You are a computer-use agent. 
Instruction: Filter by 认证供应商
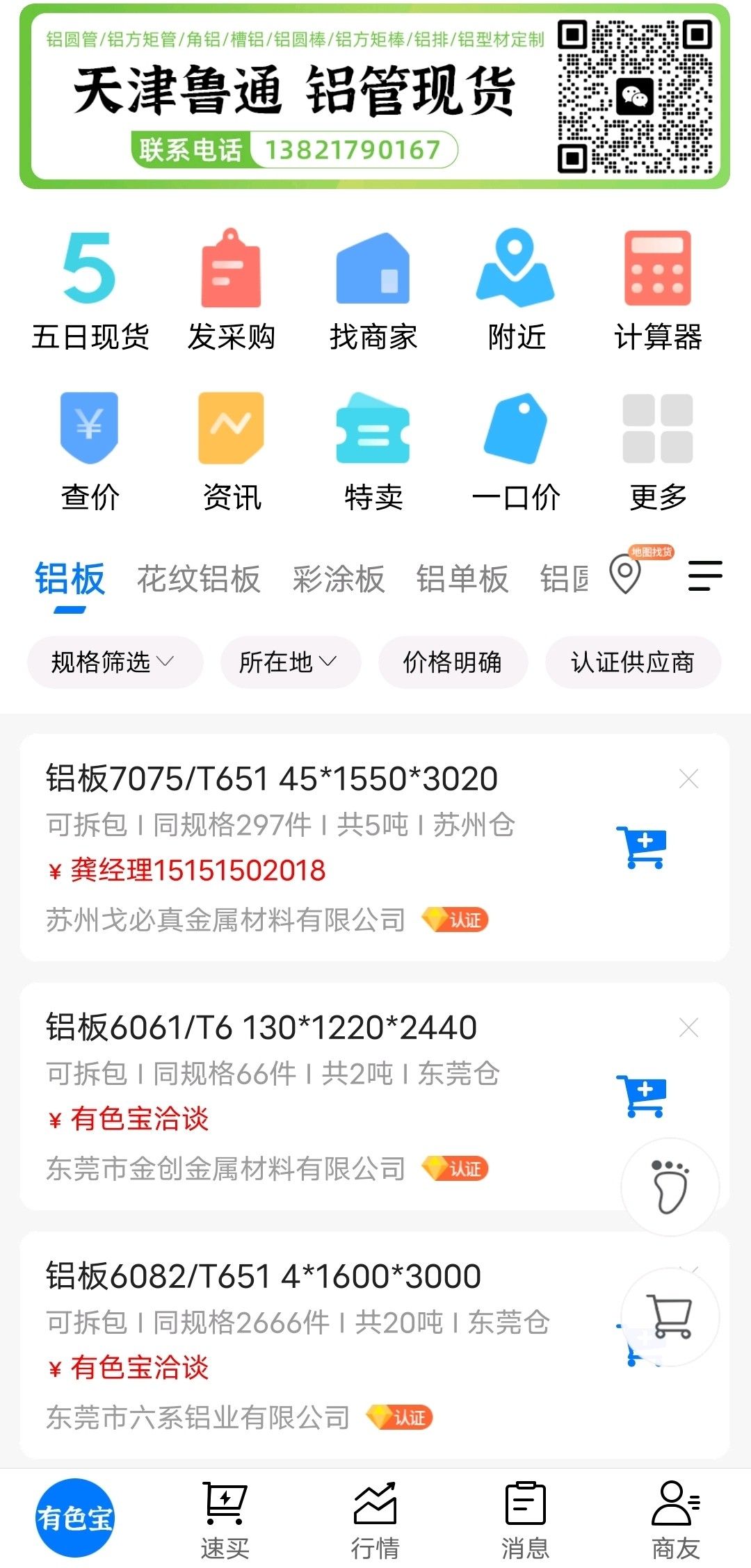633,662
